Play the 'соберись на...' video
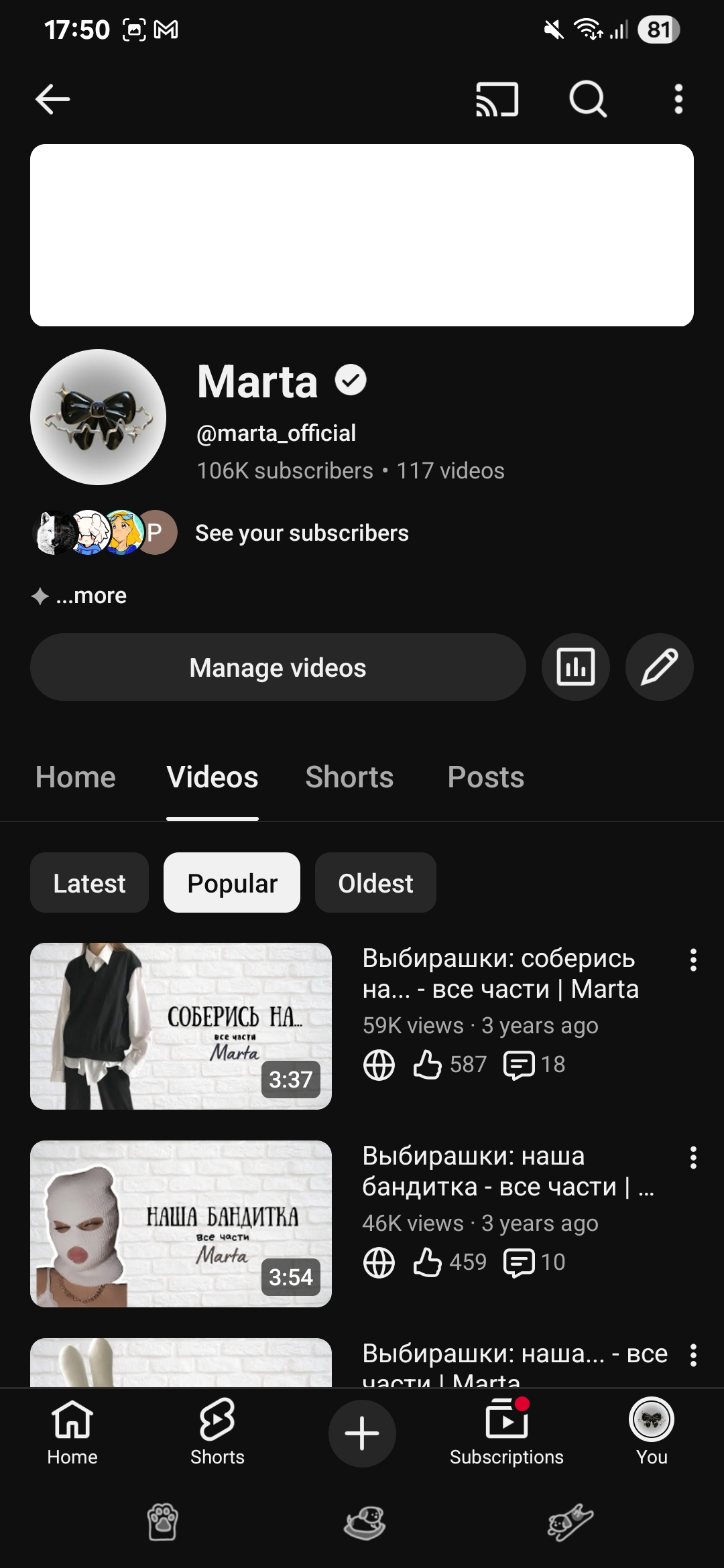 click(181, 1026)
